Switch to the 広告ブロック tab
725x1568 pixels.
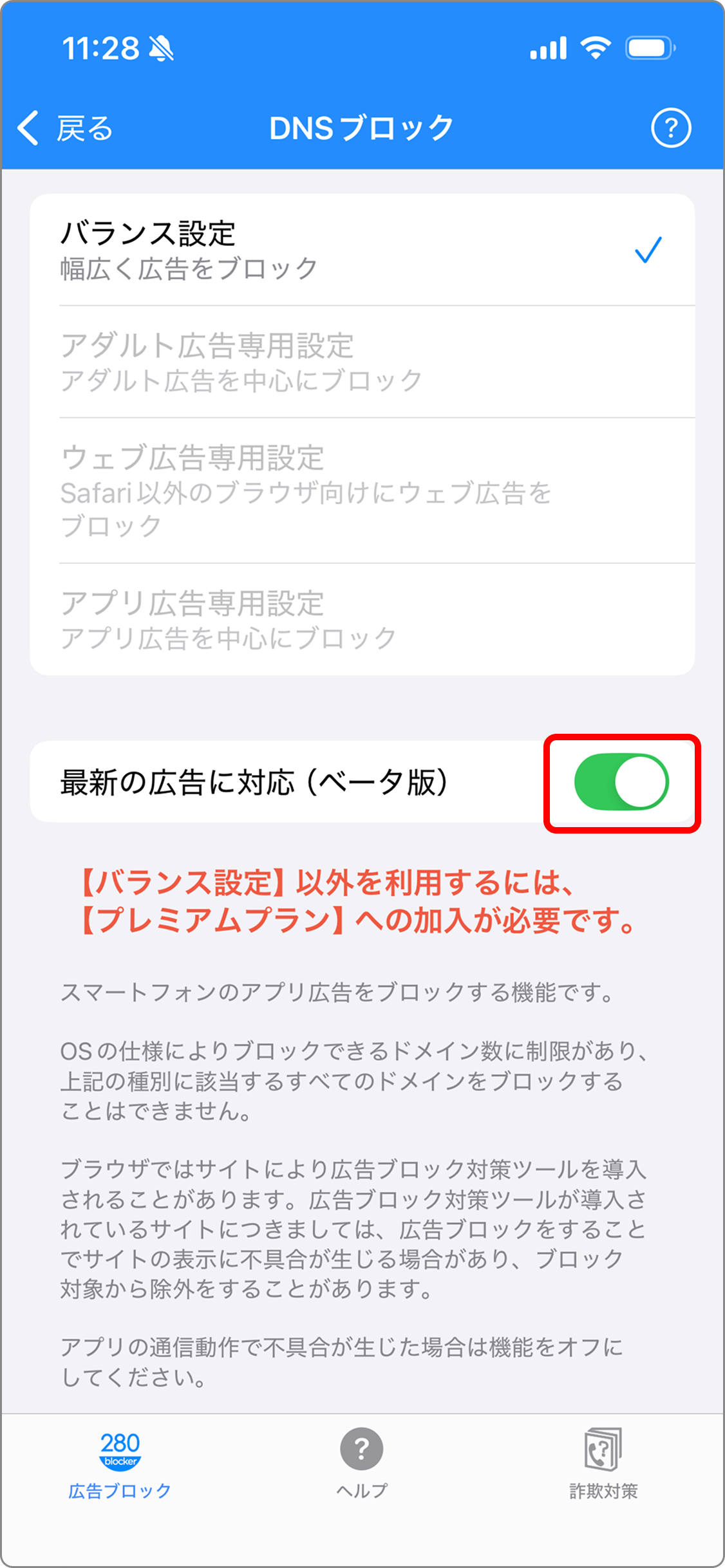click(x=120, y=1463)
